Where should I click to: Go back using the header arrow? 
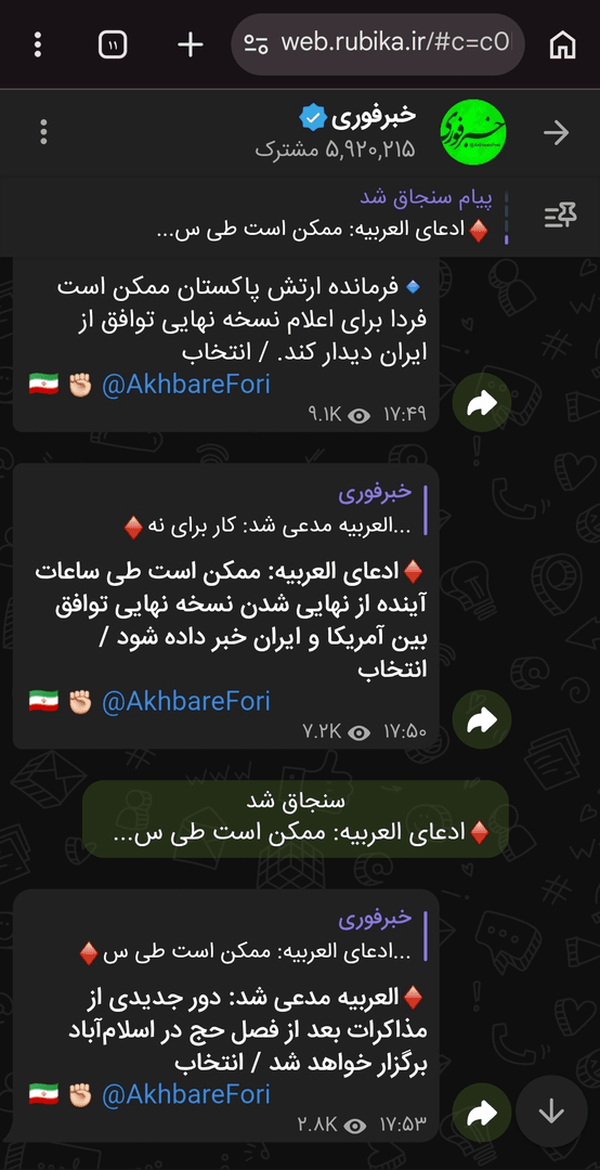coord(556,133)
